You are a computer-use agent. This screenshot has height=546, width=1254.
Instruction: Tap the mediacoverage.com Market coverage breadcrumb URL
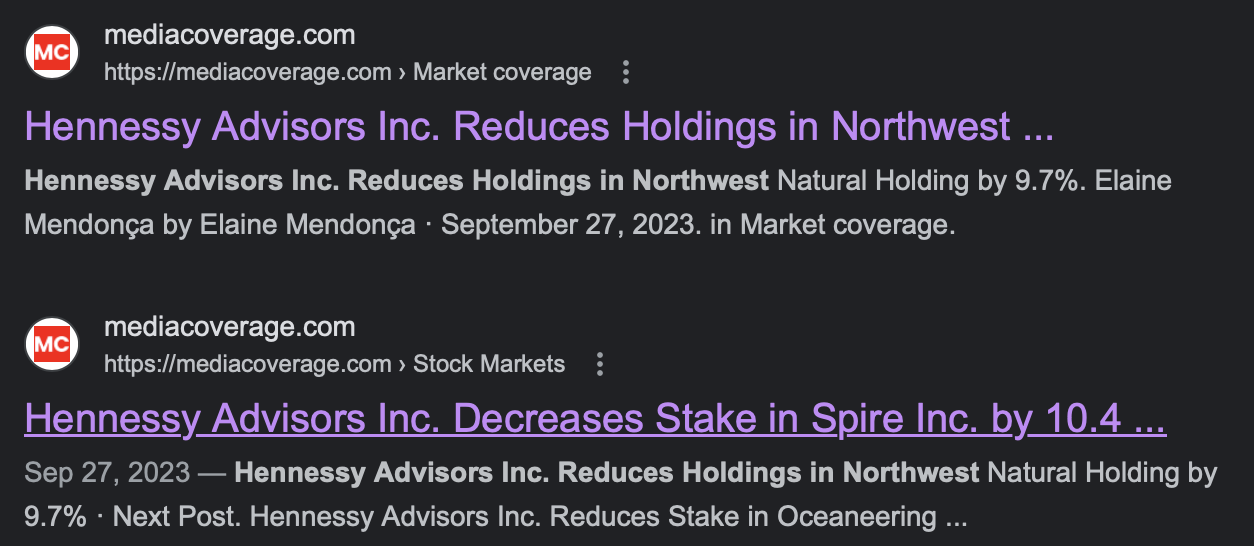pos(347,73)
